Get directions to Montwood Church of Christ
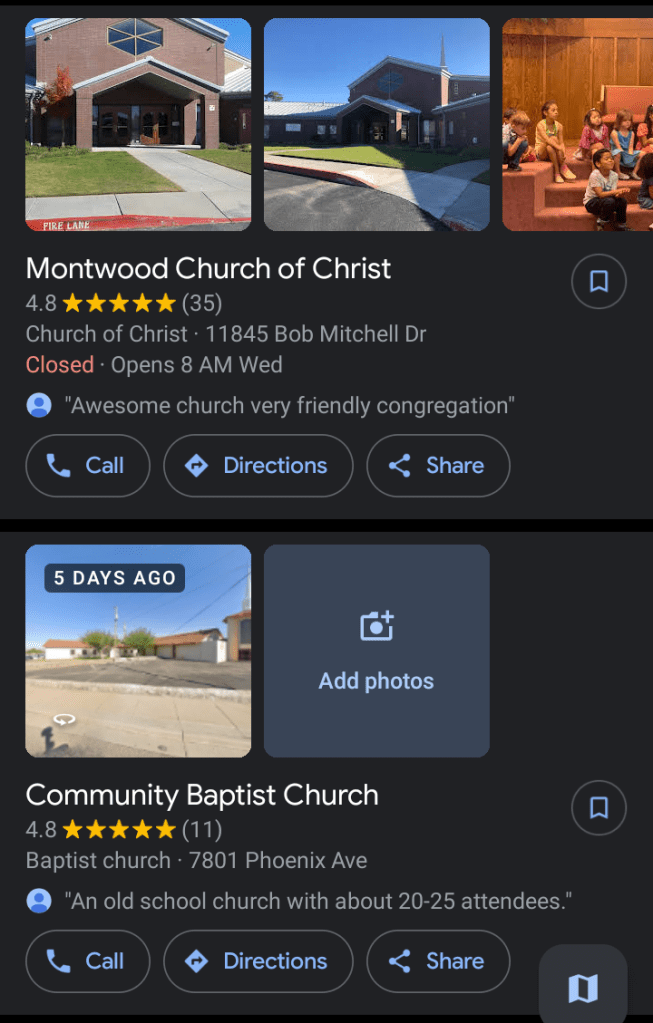 click(x=258, y=466)
